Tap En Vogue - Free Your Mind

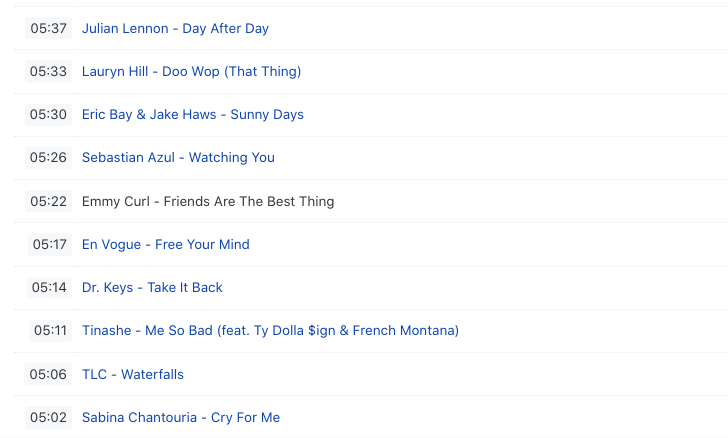coord(165,244)
